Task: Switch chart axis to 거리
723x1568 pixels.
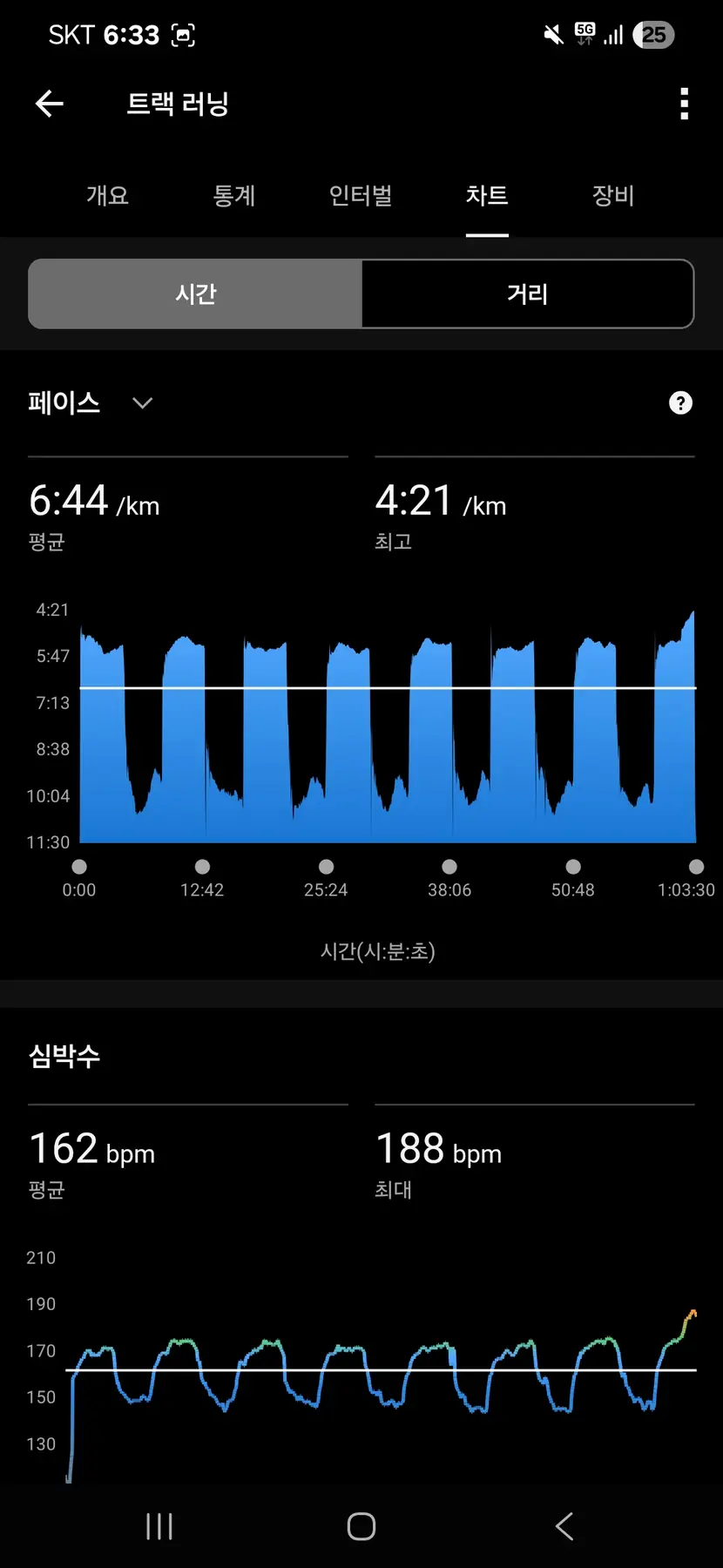Action: (527, 294)
